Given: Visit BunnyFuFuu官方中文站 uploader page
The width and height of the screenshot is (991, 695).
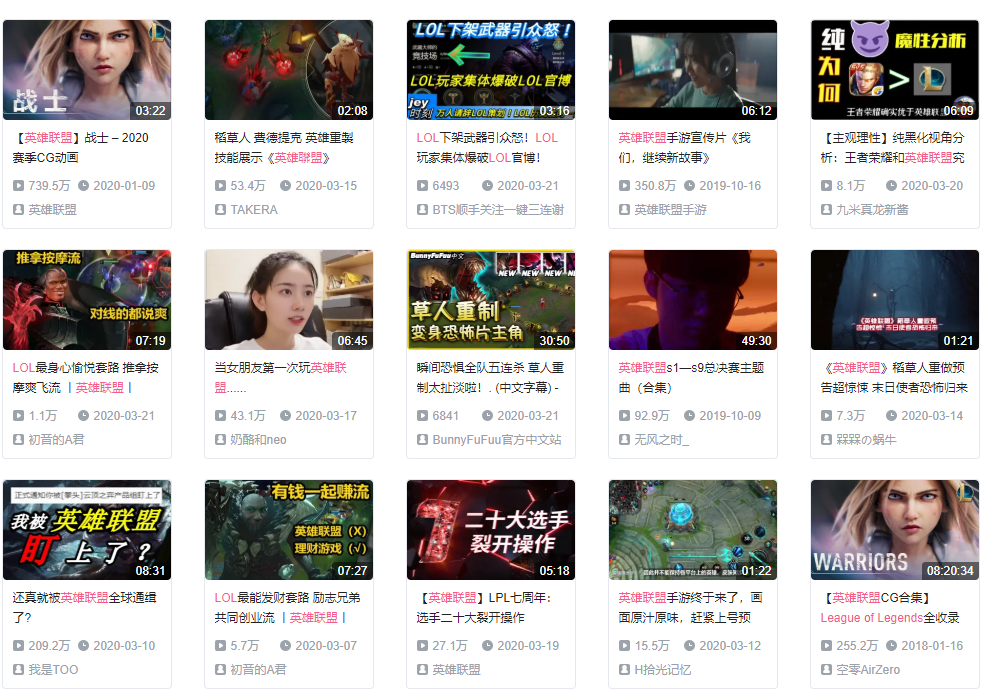Looking at the screenshot, I should 497,440.
